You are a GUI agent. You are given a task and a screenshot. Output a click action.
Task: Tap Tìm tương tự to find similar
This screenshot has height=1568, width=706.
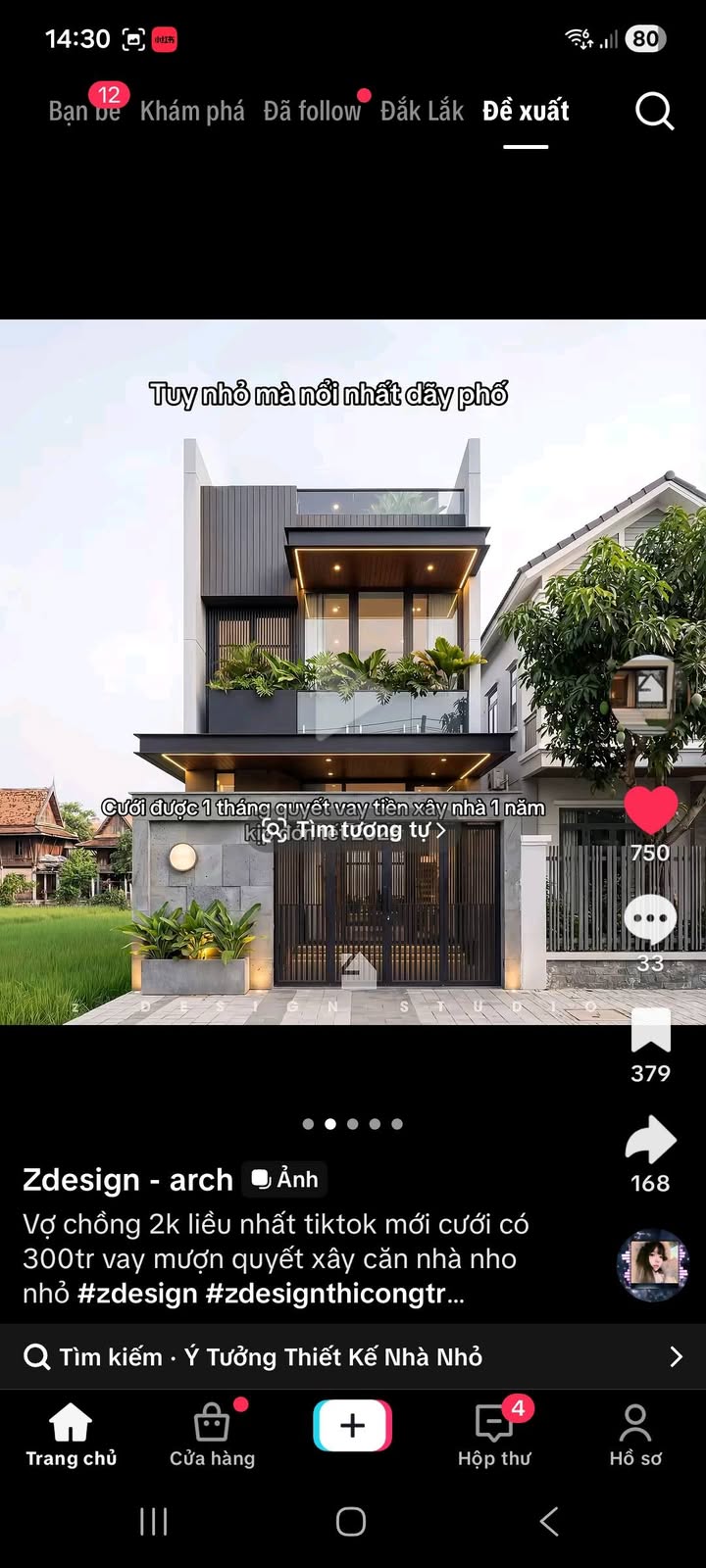pyautogui.click(x=355, y=830)
